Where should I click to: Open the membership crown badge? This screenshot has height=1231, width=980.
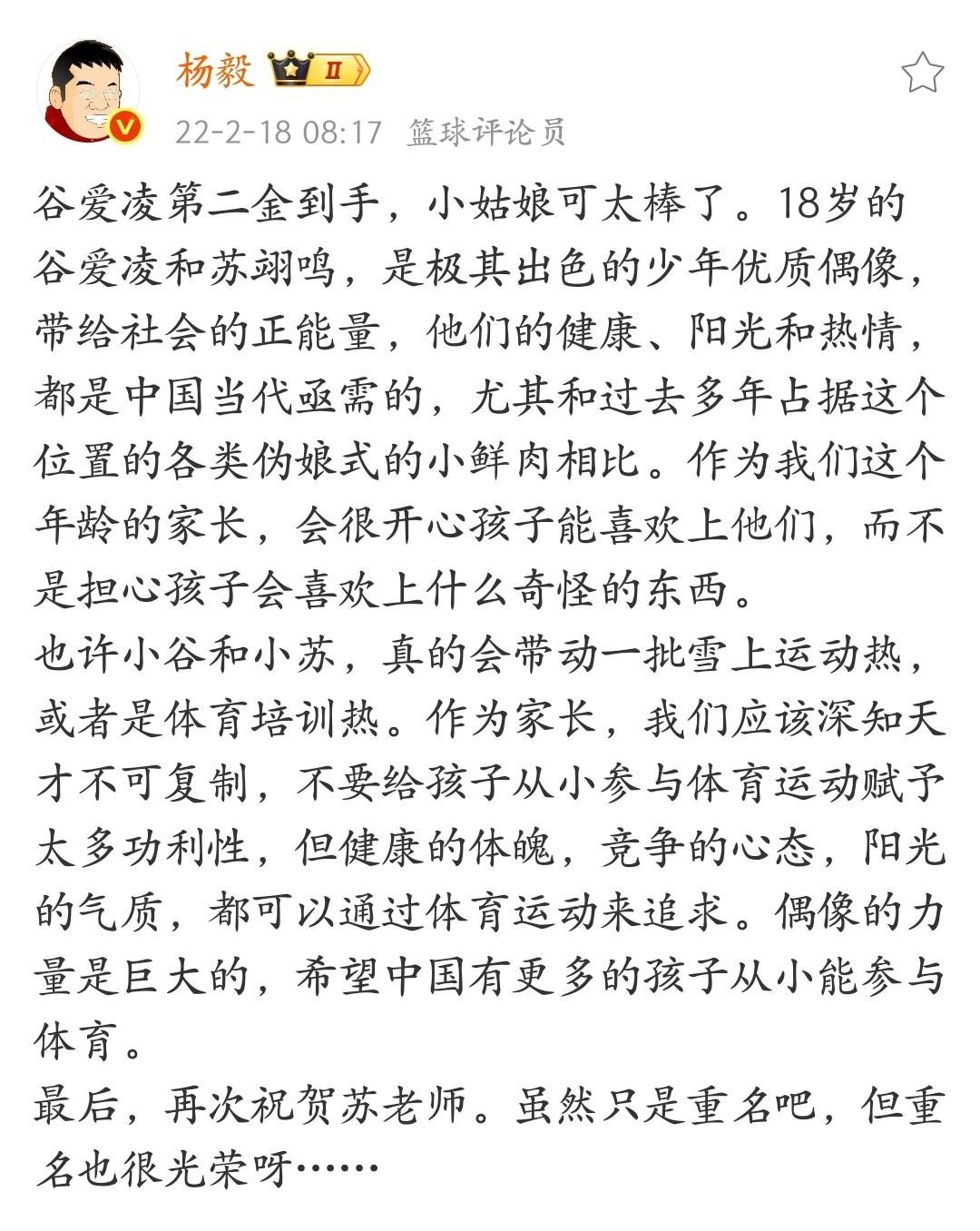pyautogui.click(x=319, y=70)
